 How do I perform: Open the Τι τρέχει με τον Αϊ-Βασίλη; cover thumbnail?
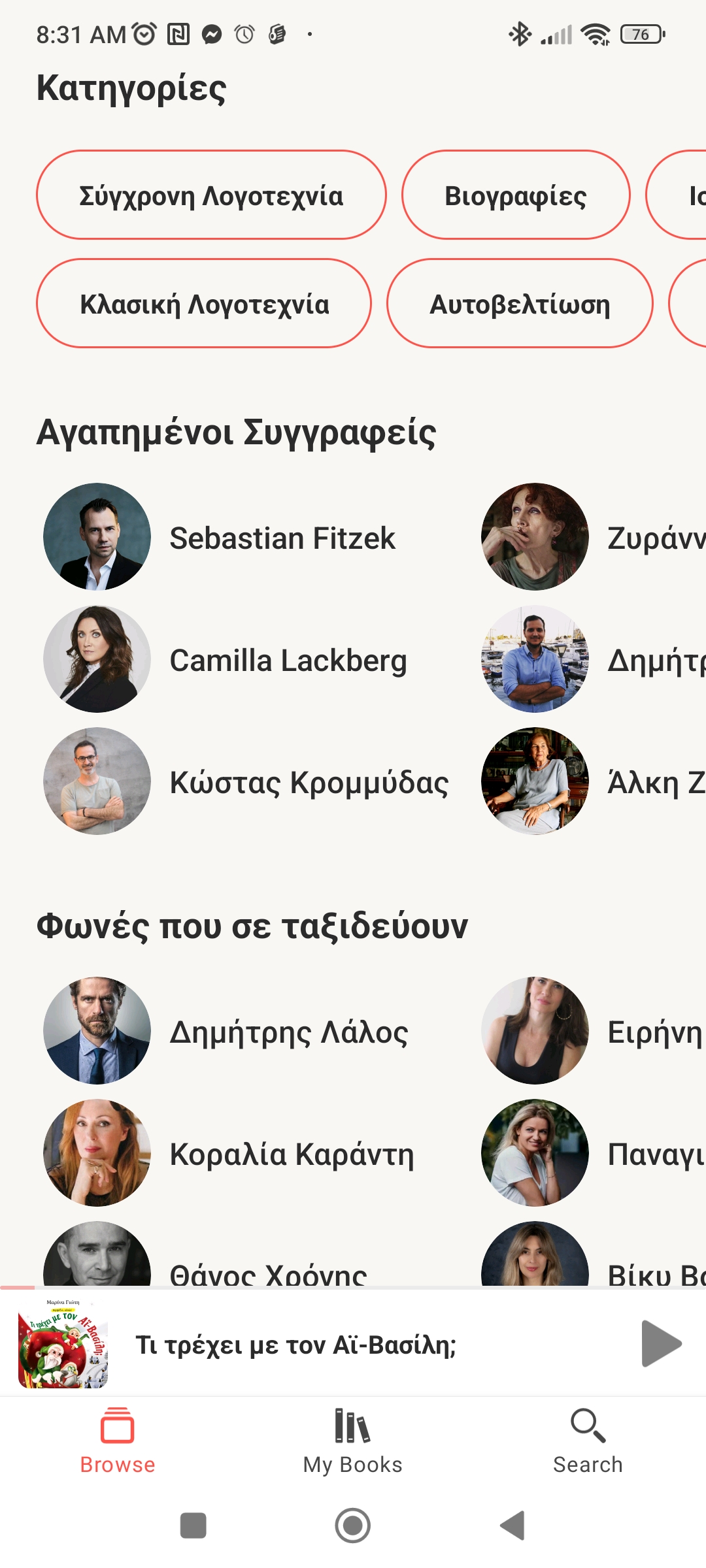click(x=63, y=1343)
